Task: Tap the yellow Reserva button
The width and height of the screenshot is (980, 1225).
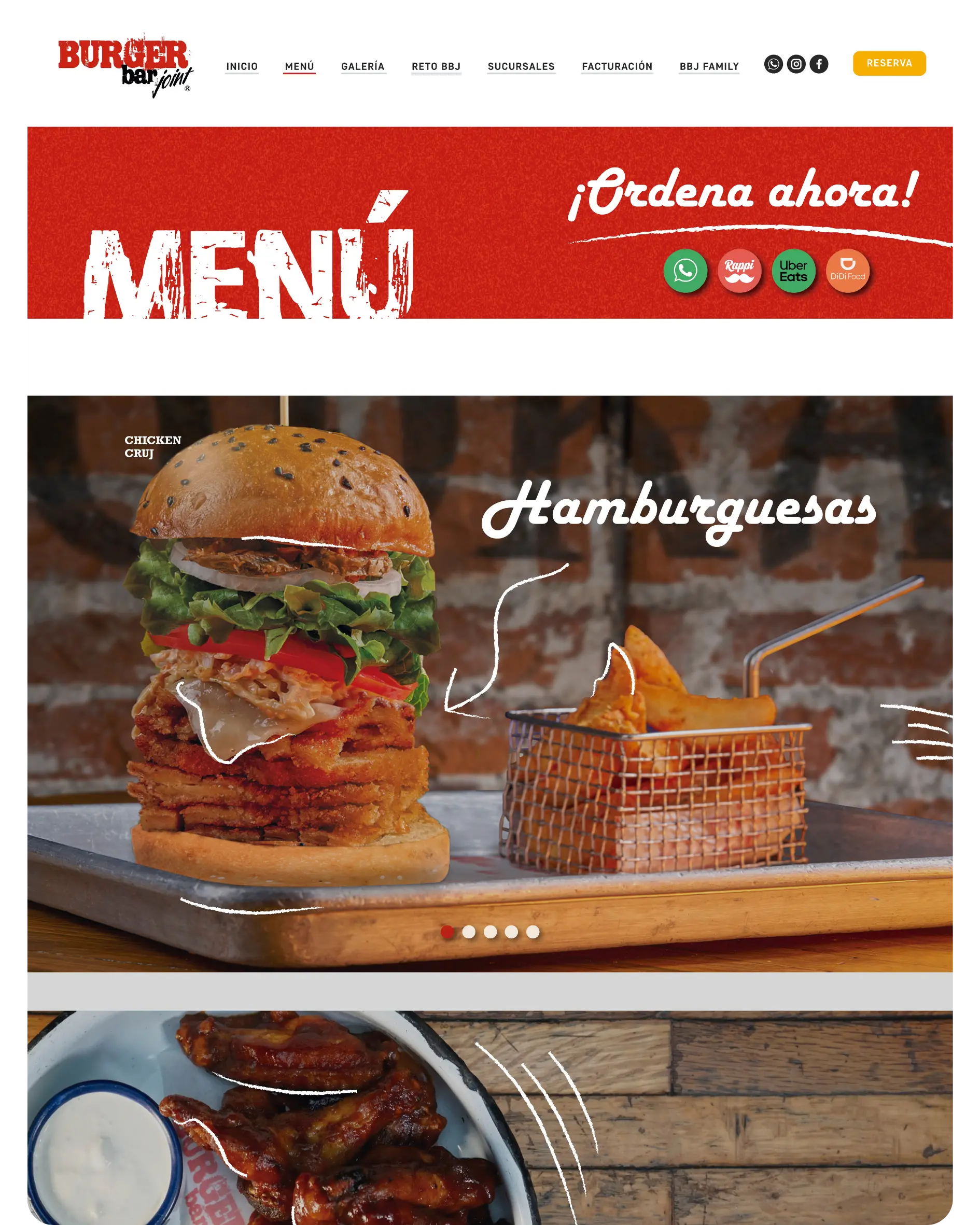Action: tap(889, 63)
